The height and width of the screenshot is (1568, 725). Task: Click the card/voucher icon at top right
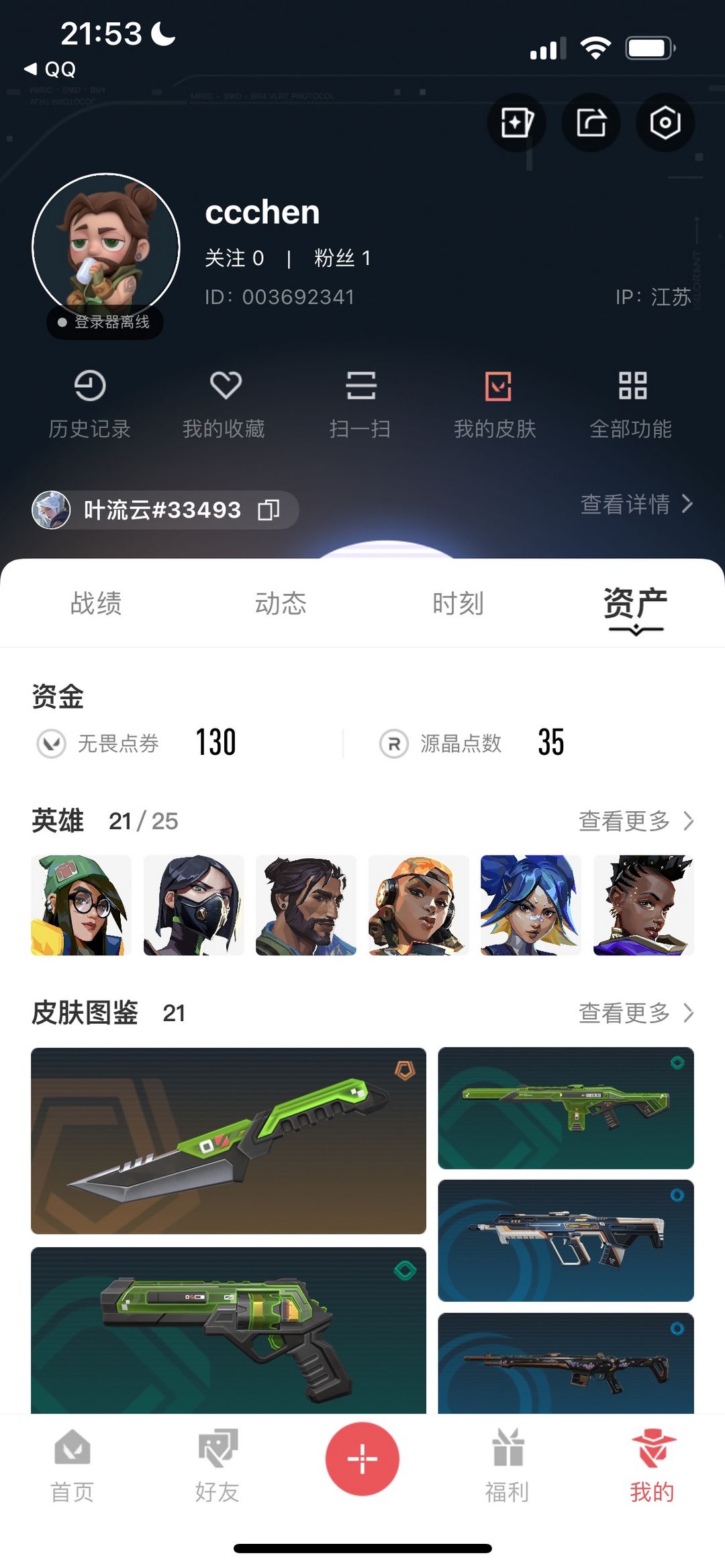point(516,123)
